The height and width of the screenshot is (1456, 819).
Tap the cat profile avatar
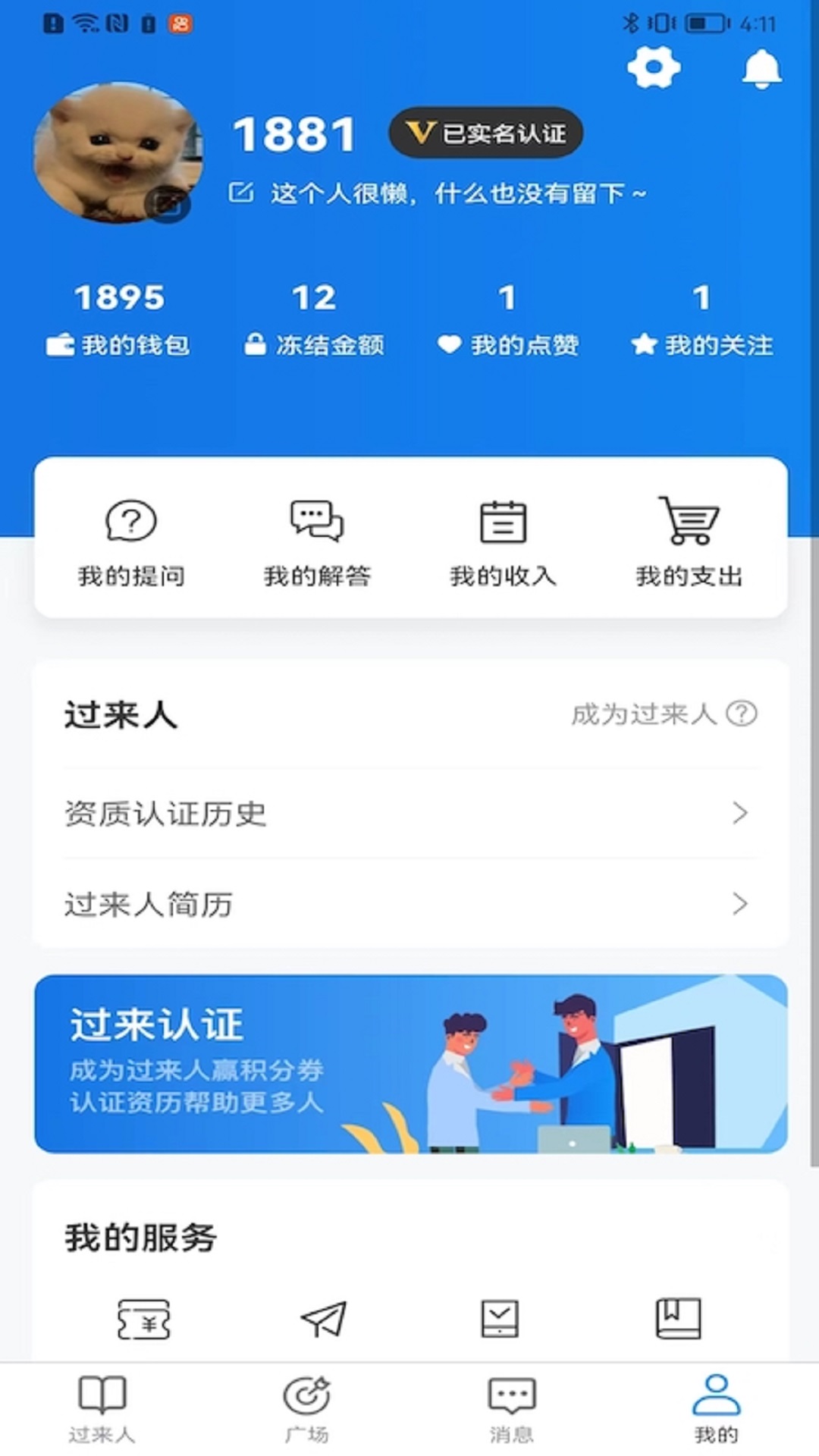click(118, 152)
